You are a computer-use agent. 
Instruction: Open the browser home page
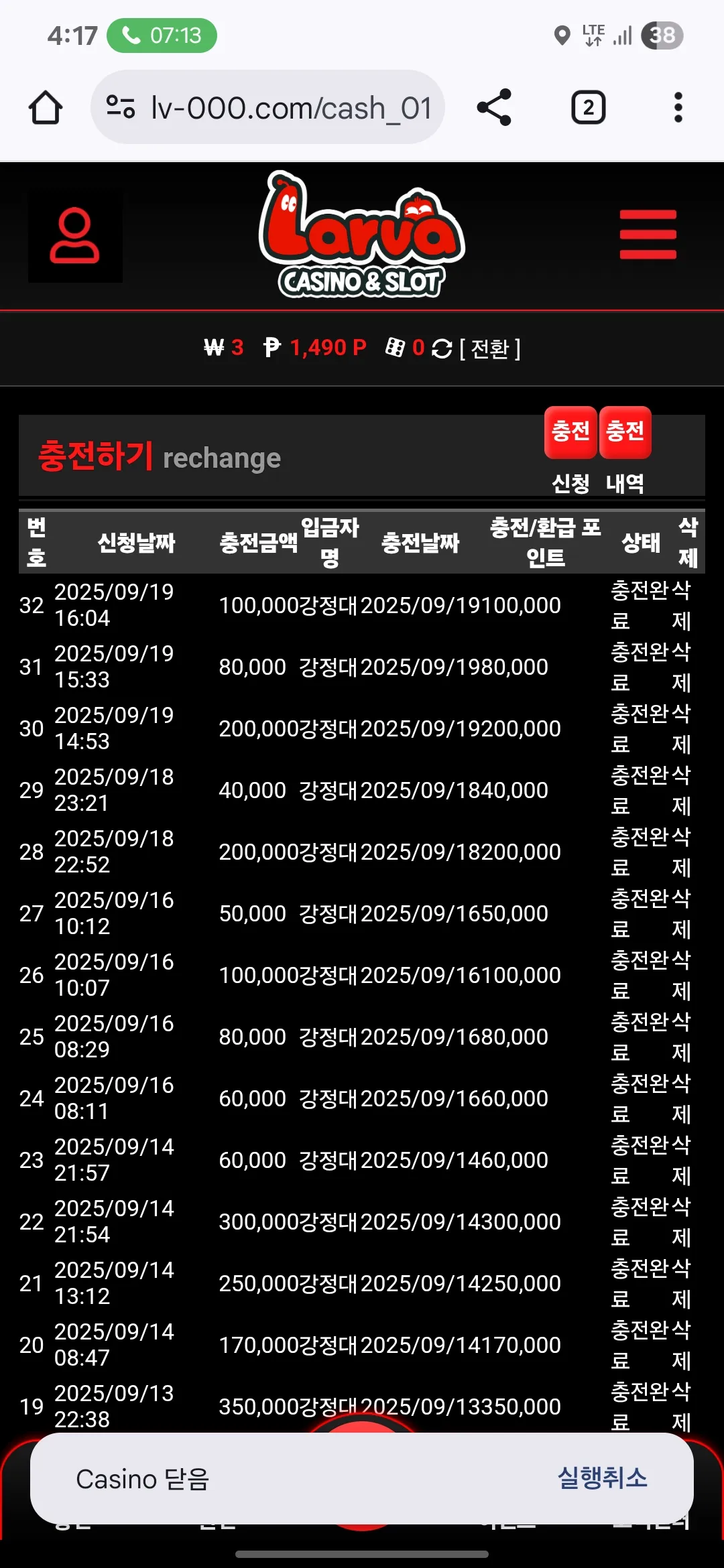point(46,107)
